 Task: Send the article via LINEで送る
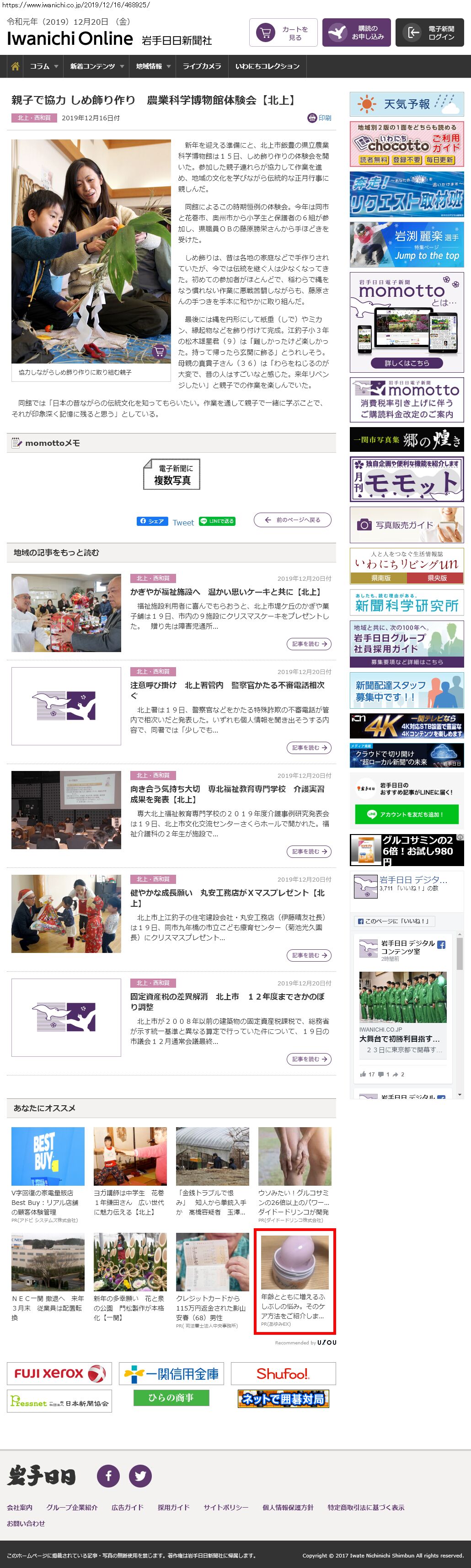(x=217, y=521)
